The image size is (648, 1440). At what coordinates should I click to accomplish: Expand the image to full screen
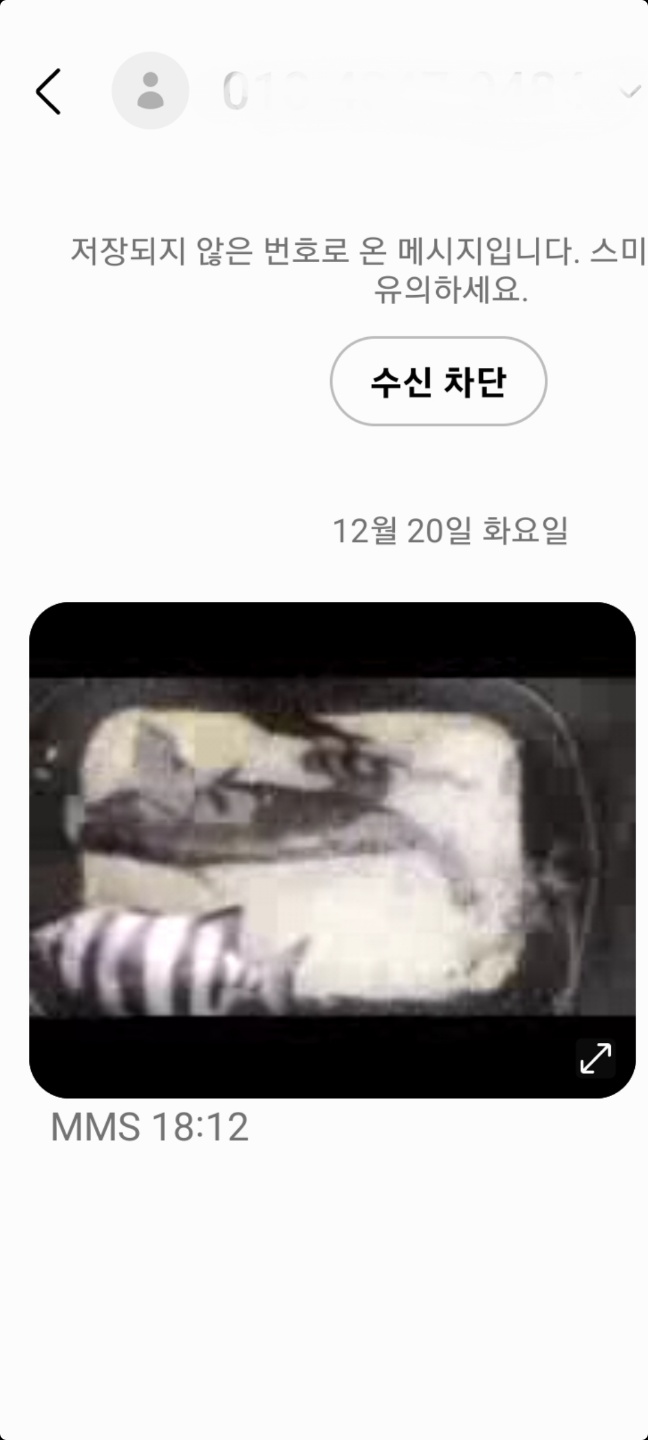596,1057
